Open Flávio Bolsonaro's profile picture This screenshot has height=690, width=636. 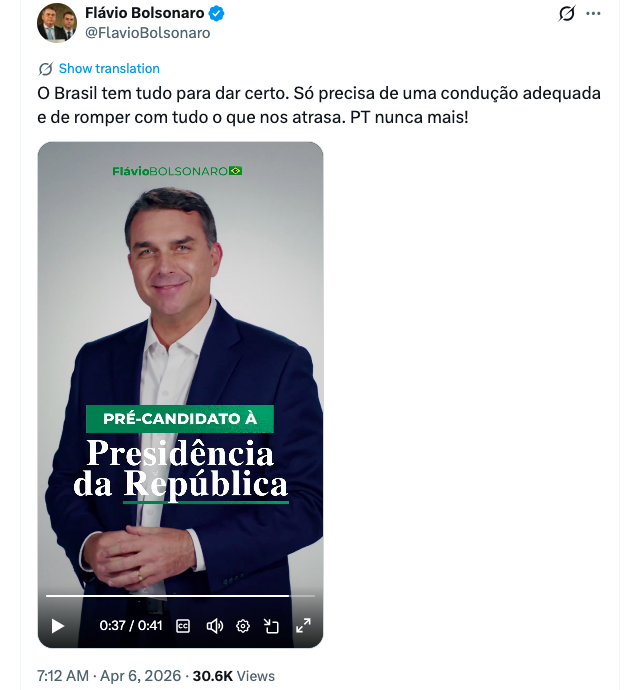(56, 23)
